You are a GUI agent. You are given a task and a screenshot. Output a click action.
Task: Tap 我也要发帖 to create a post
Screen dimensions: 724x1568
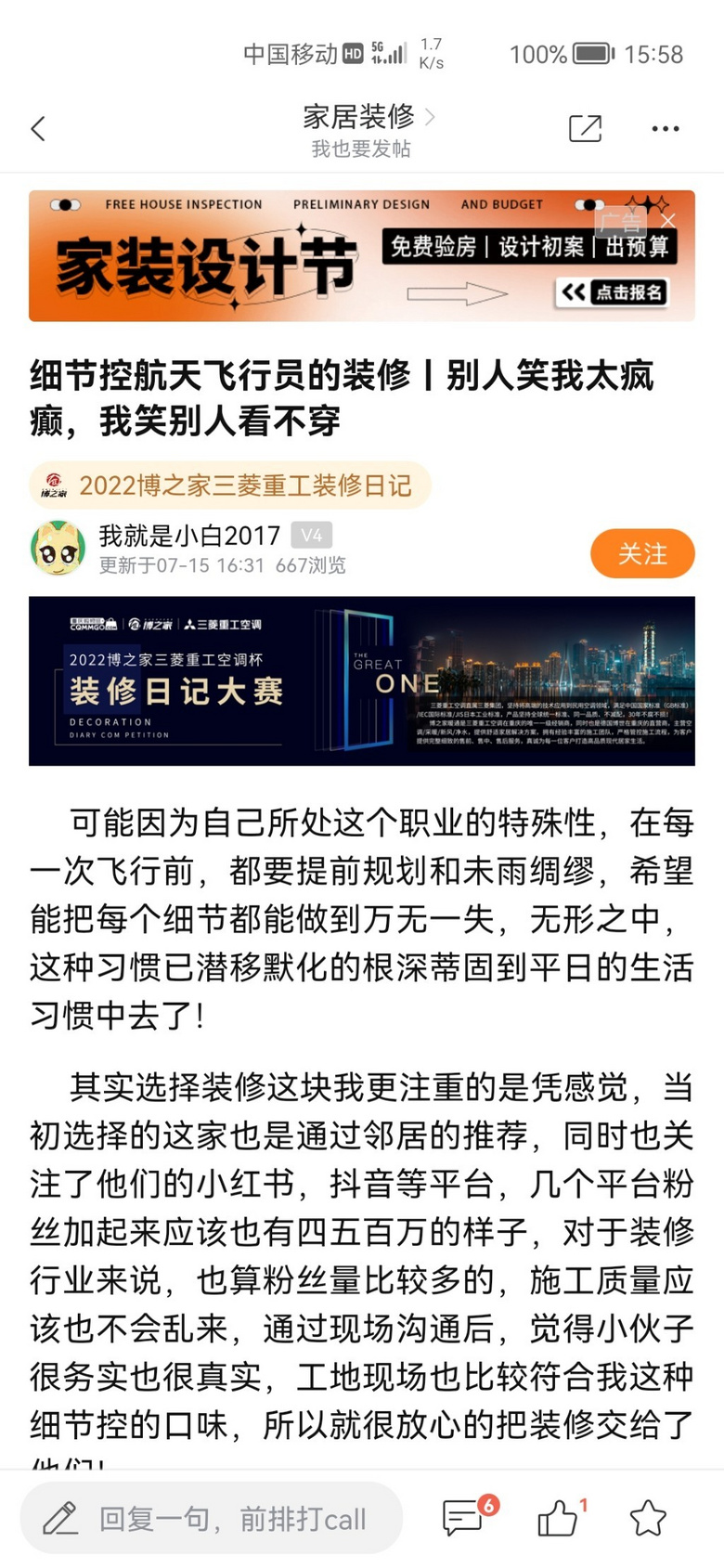tap(360, 149)
